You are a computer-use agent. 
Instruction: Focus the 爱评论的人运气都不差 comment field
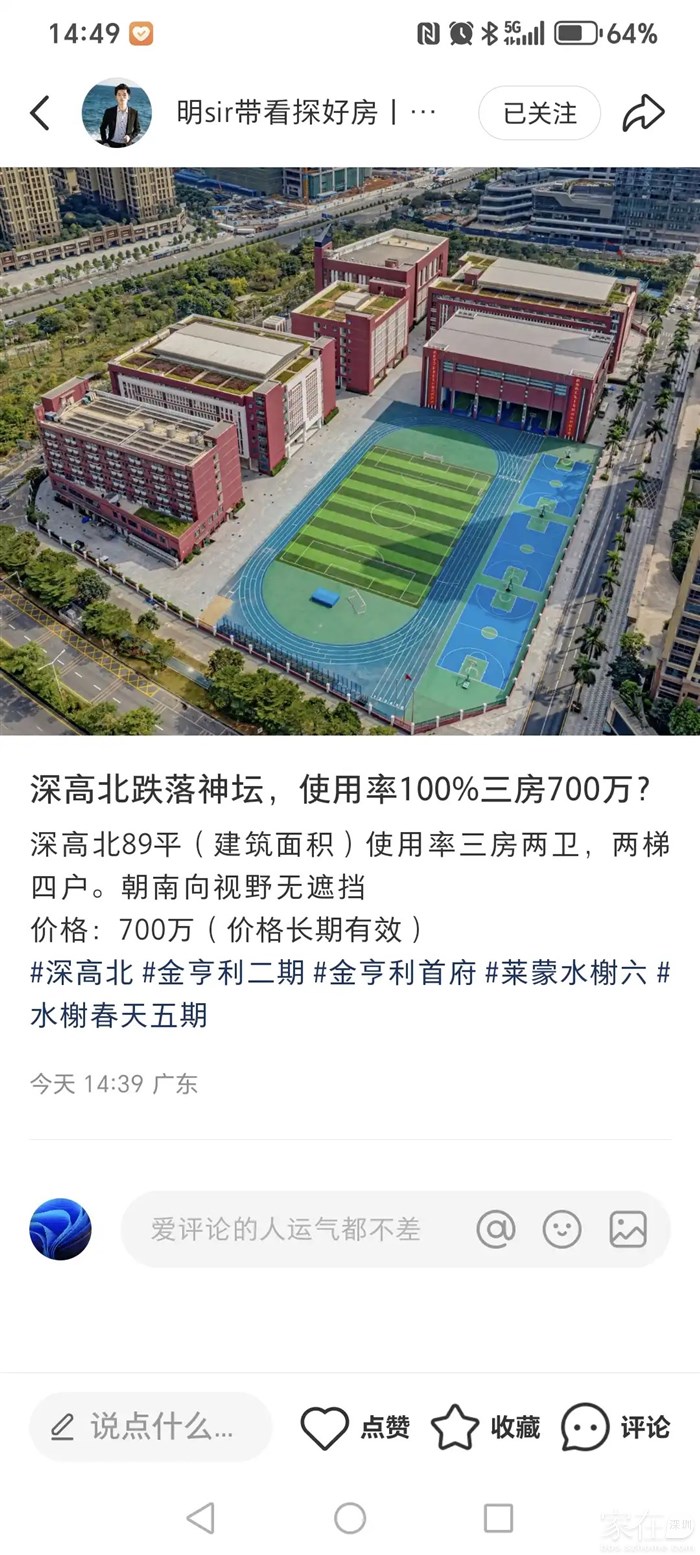pos(290,1229)
